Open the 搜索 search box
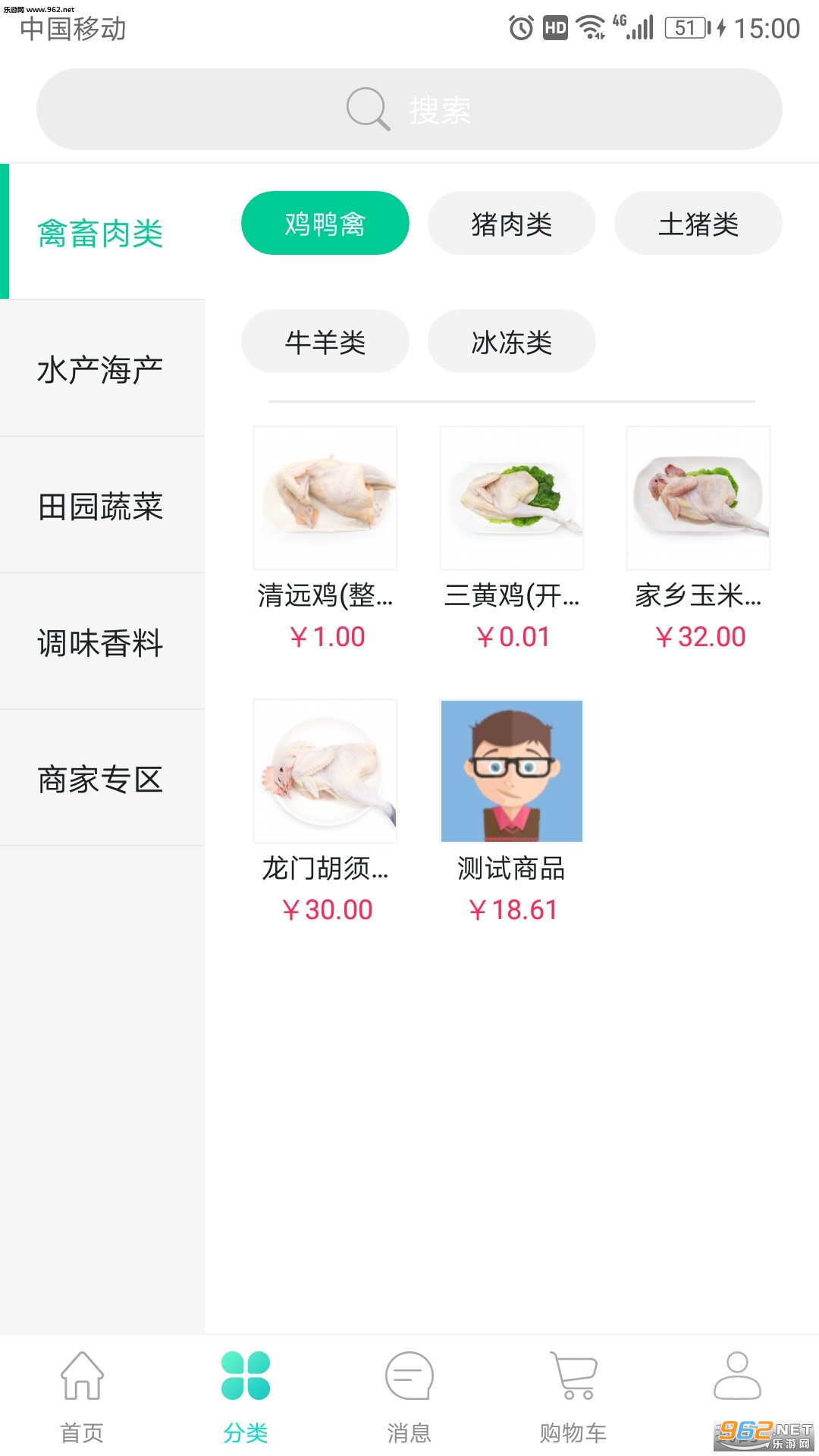The image size is (819, 1456). click(x=409, y=110)
